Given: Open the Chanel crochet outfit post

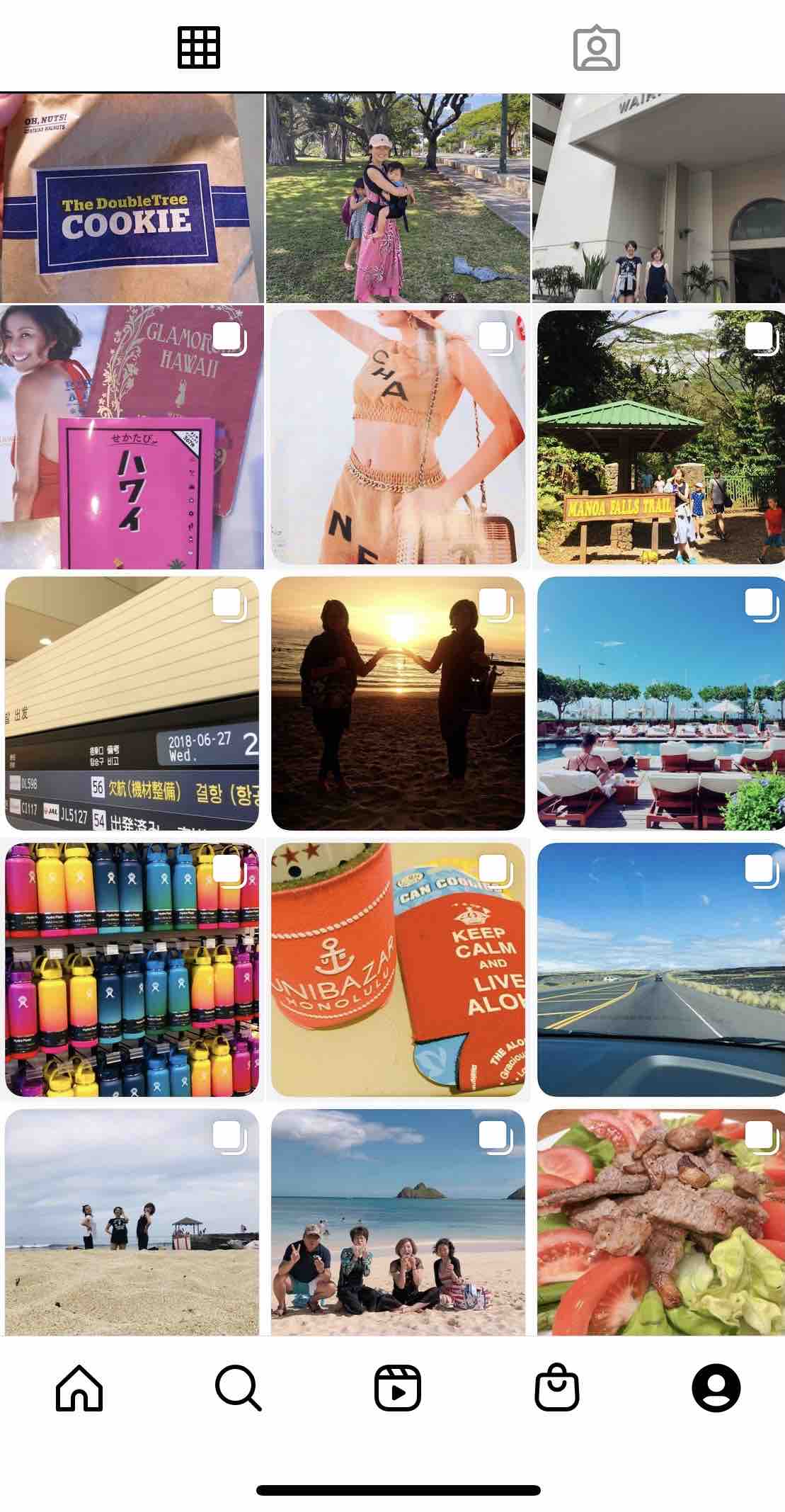Looking at the screenshot, I should click(398, 437).
